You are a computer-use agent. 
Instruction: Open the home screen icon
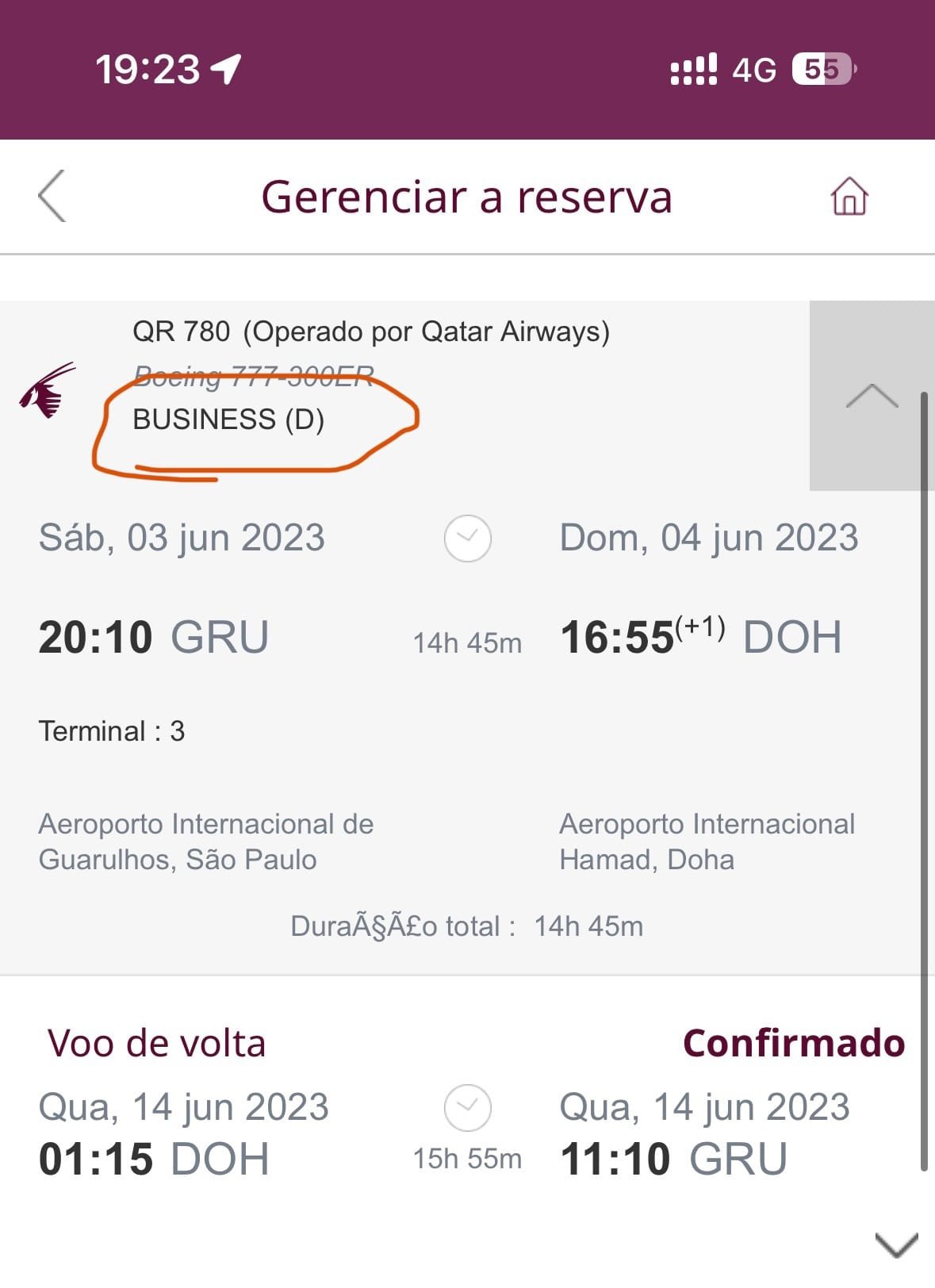[849, 196]
